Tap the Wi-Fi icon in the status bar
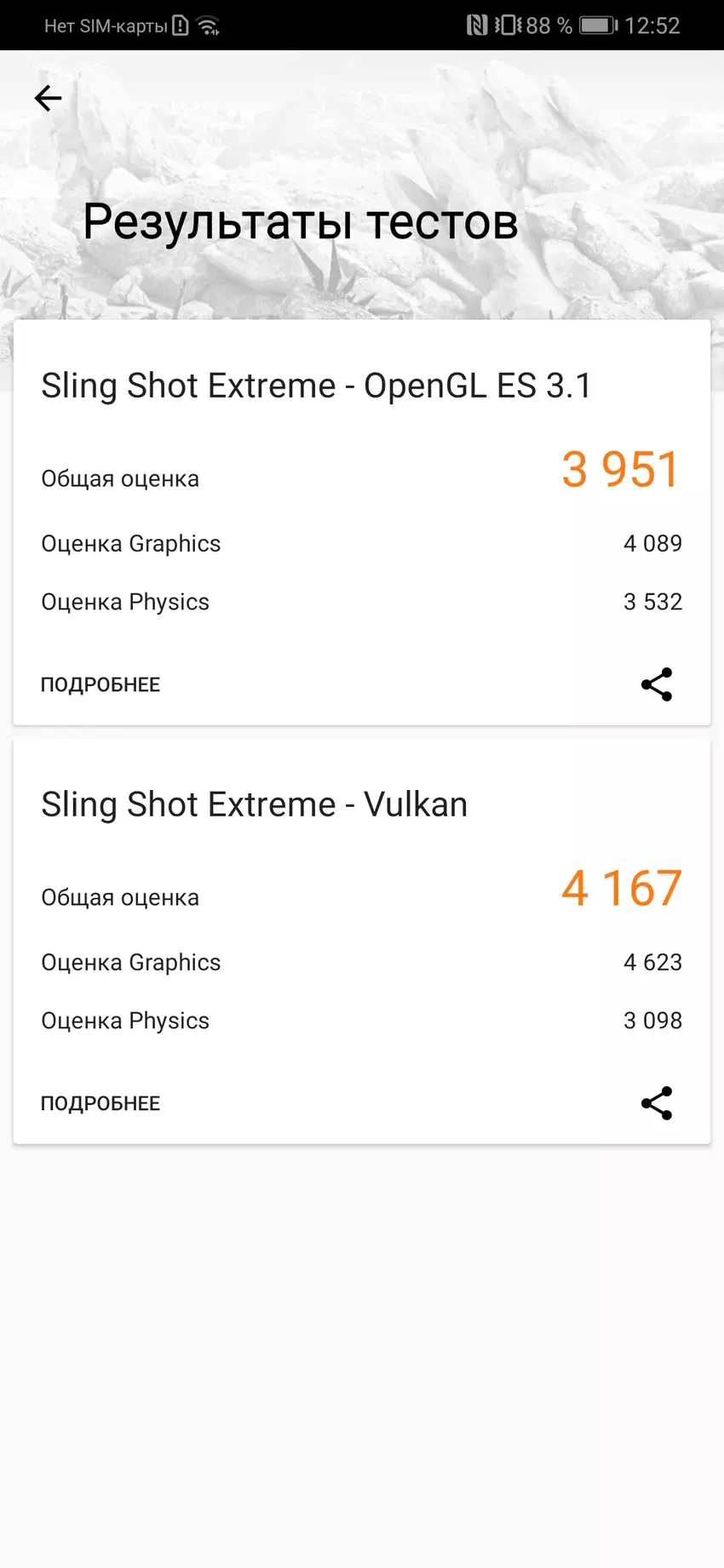 (207, 25)
